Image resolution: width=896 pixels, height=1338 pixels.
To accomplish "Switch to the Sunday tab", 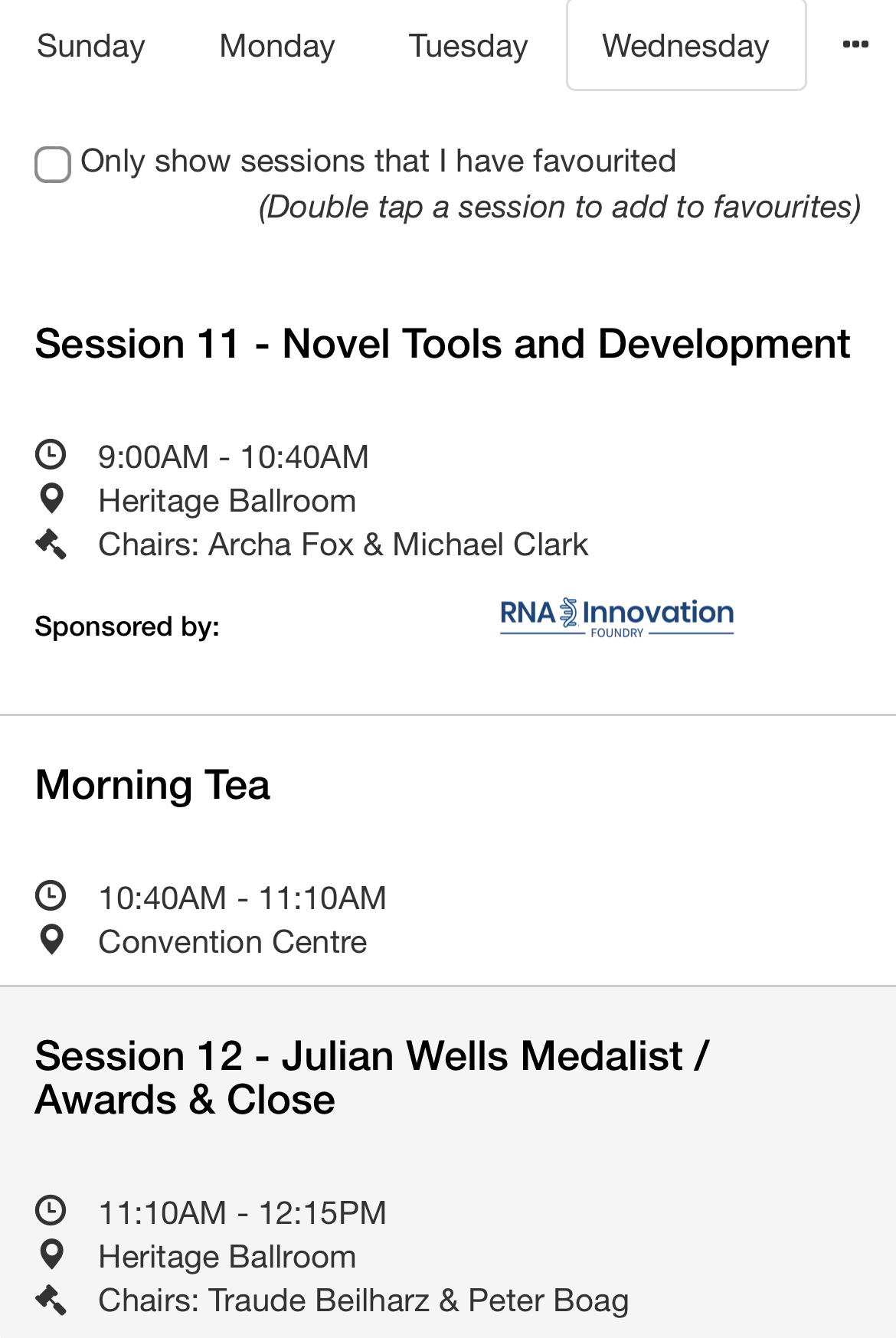I will (90, 46).
